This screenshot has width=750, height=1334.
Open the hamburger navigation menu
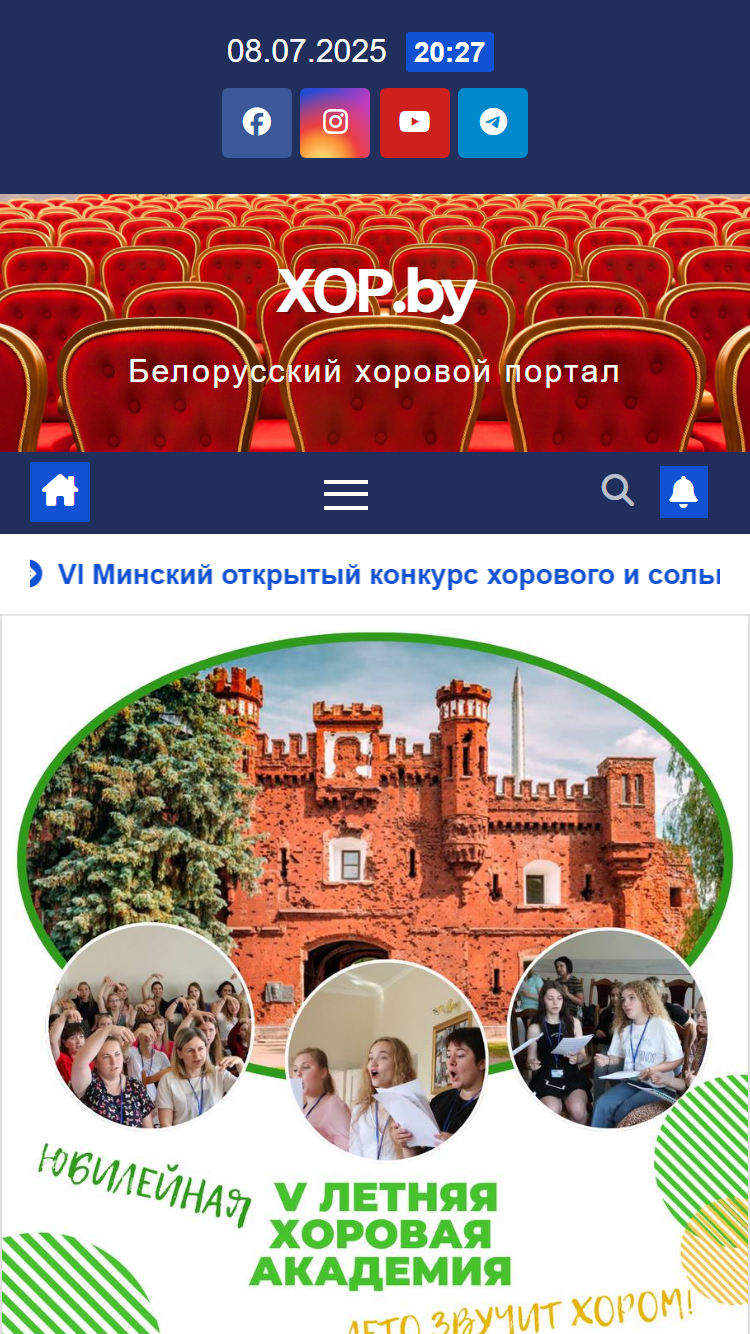pyautogui.click(x=346, y=494)
